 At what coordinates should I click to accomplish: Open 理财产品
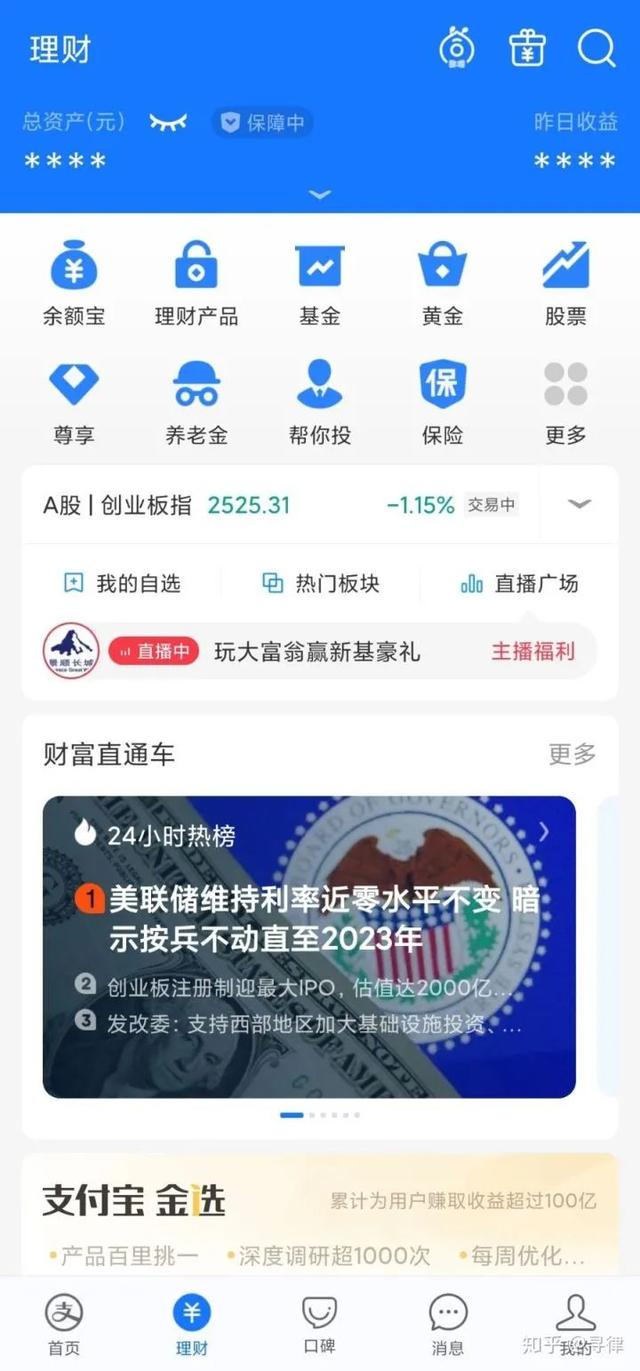(x=196, y=284)
